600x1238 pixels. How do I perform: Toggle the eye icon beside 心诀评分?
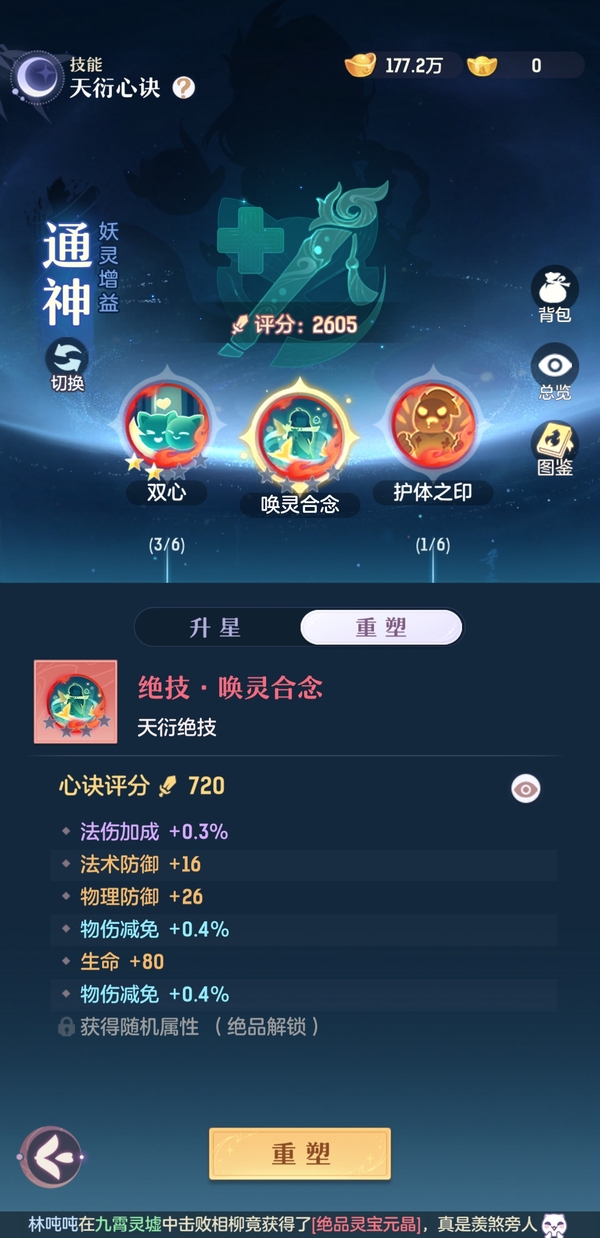(x=526, y=789)
